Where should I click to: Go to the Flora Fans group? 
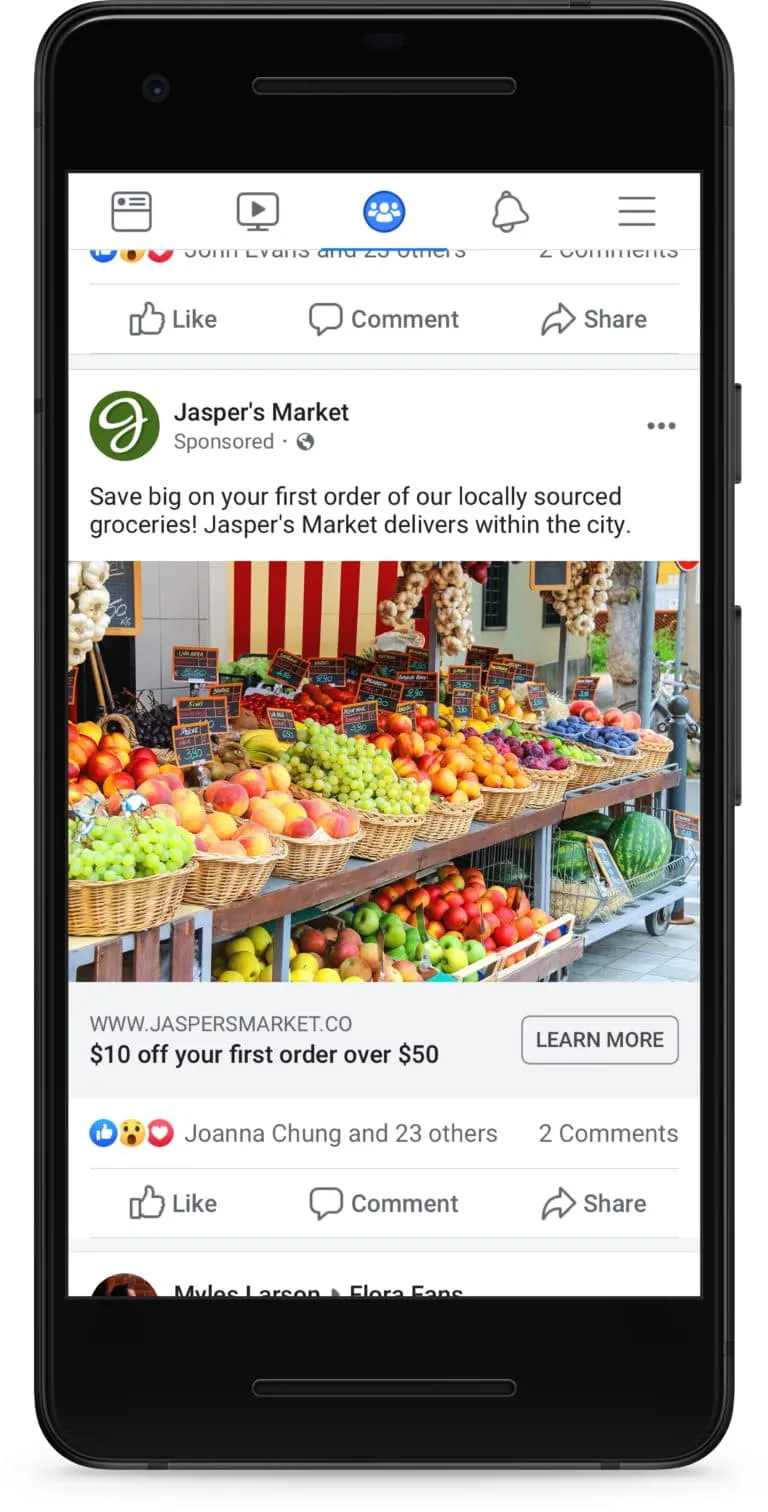pos(406,1292)
